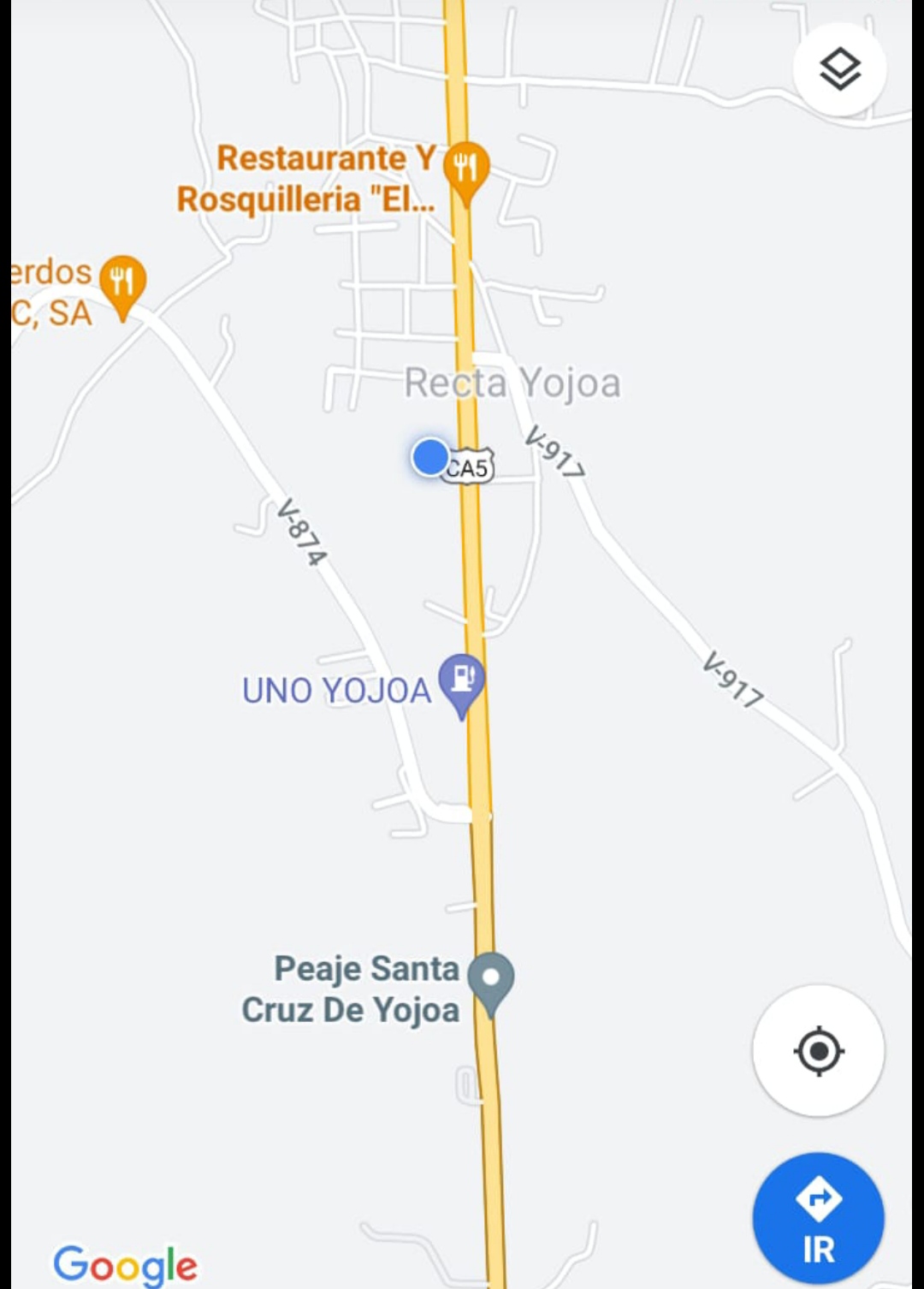Select the Restaurante Y Rosquilleria place marker
This screenshot has height=1289, width=924.
tap(466, 169)
